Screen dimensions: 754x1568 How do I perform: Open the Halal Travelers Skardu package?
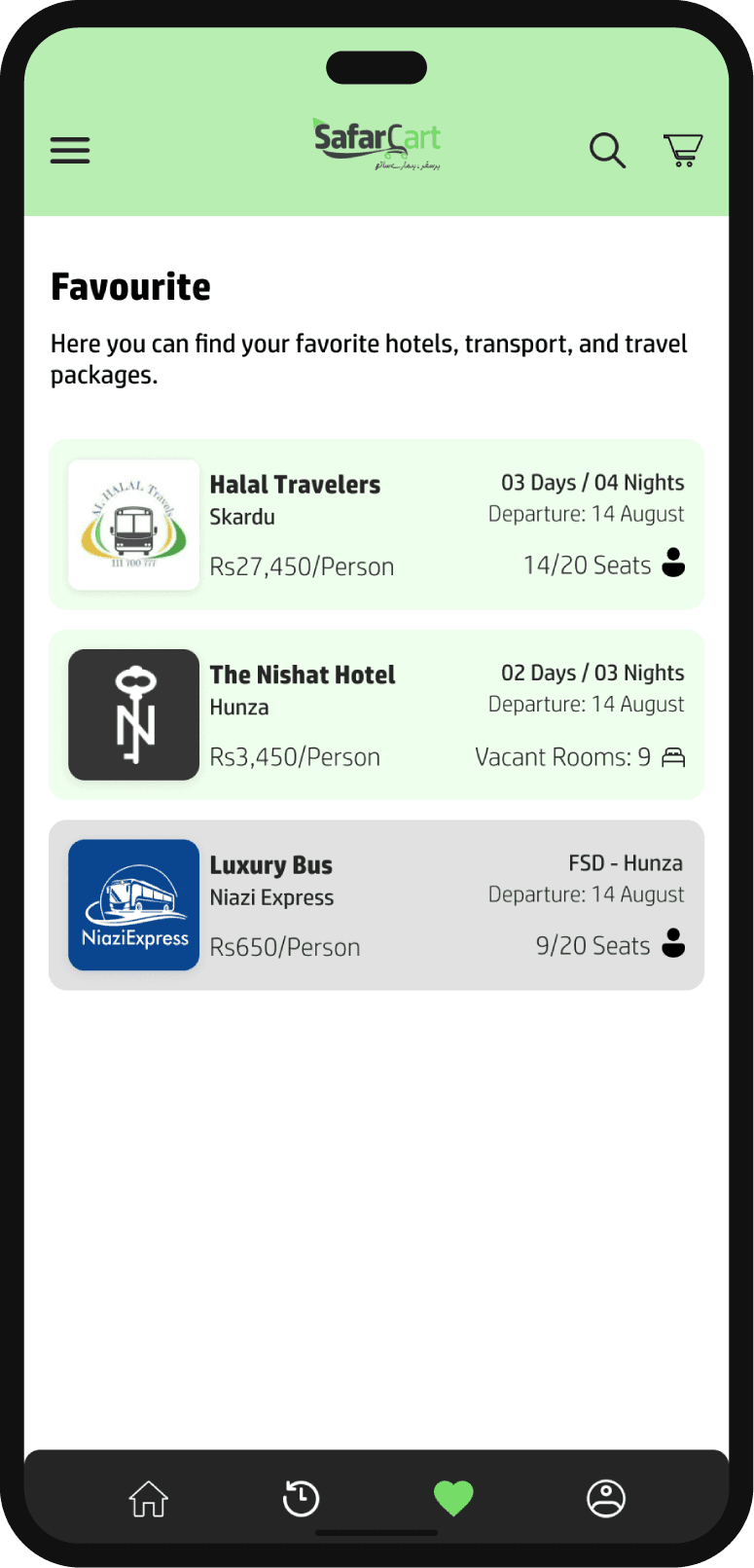point(377,525)
